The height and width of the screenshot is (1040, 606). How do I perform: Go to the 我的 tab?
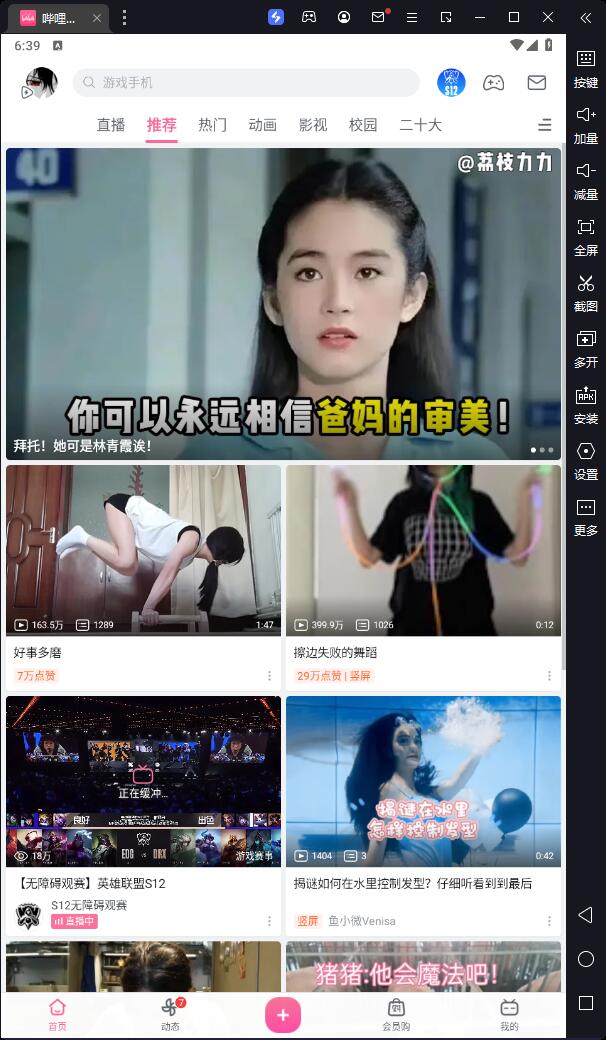click(509, 1013)
